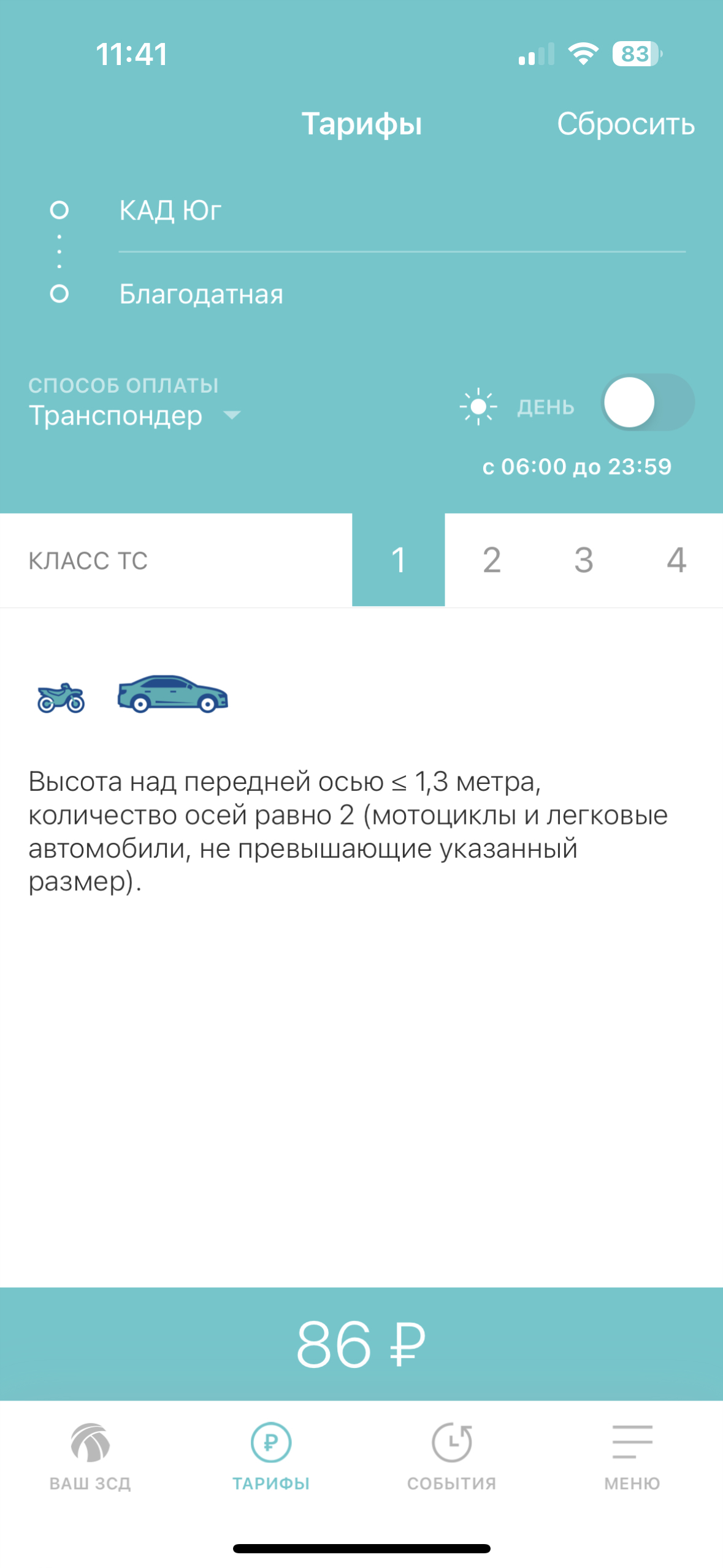The image size is (723, 1568).
Task: Toggle the День time-of-day switch
Action: 646,403
